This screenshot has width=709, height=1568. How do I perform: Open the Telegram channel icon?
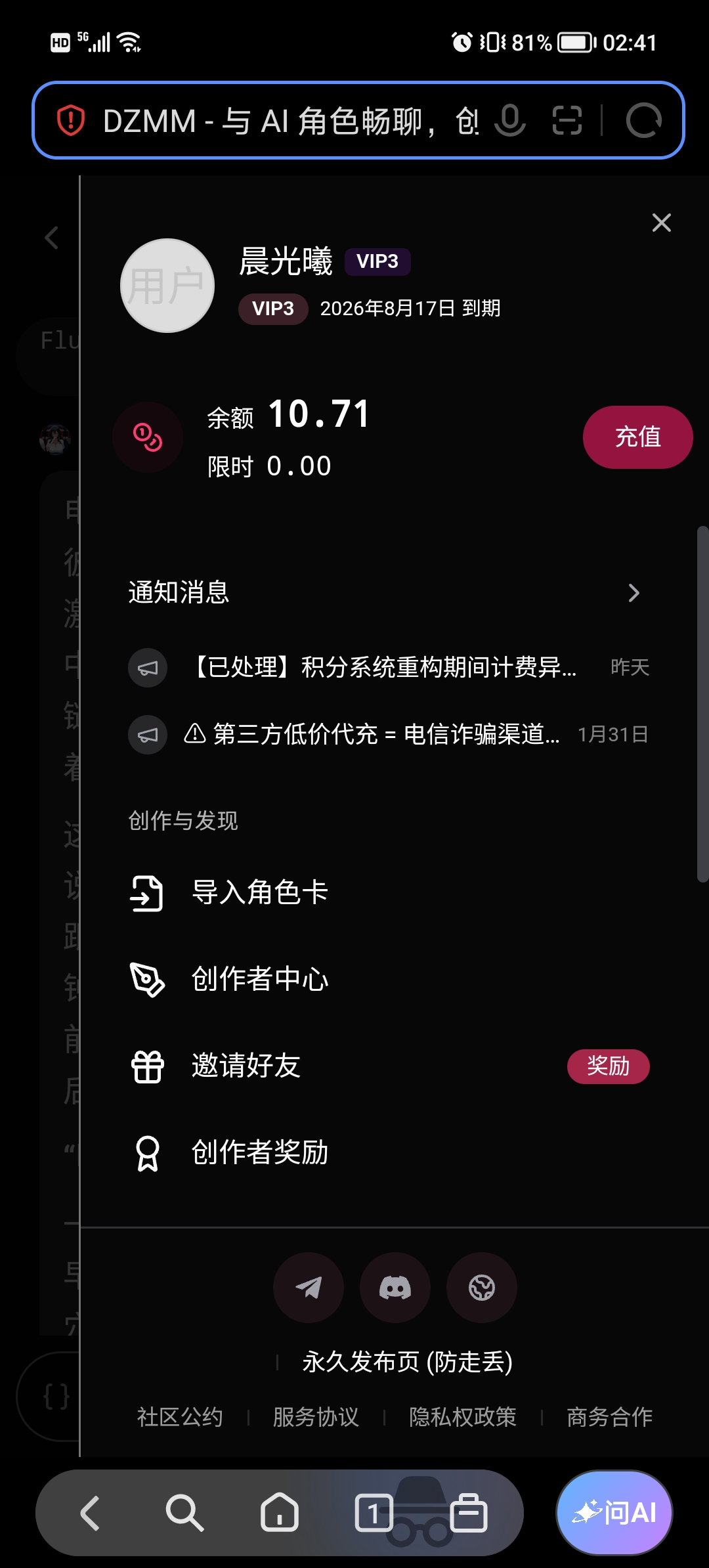pos(309,1288)
